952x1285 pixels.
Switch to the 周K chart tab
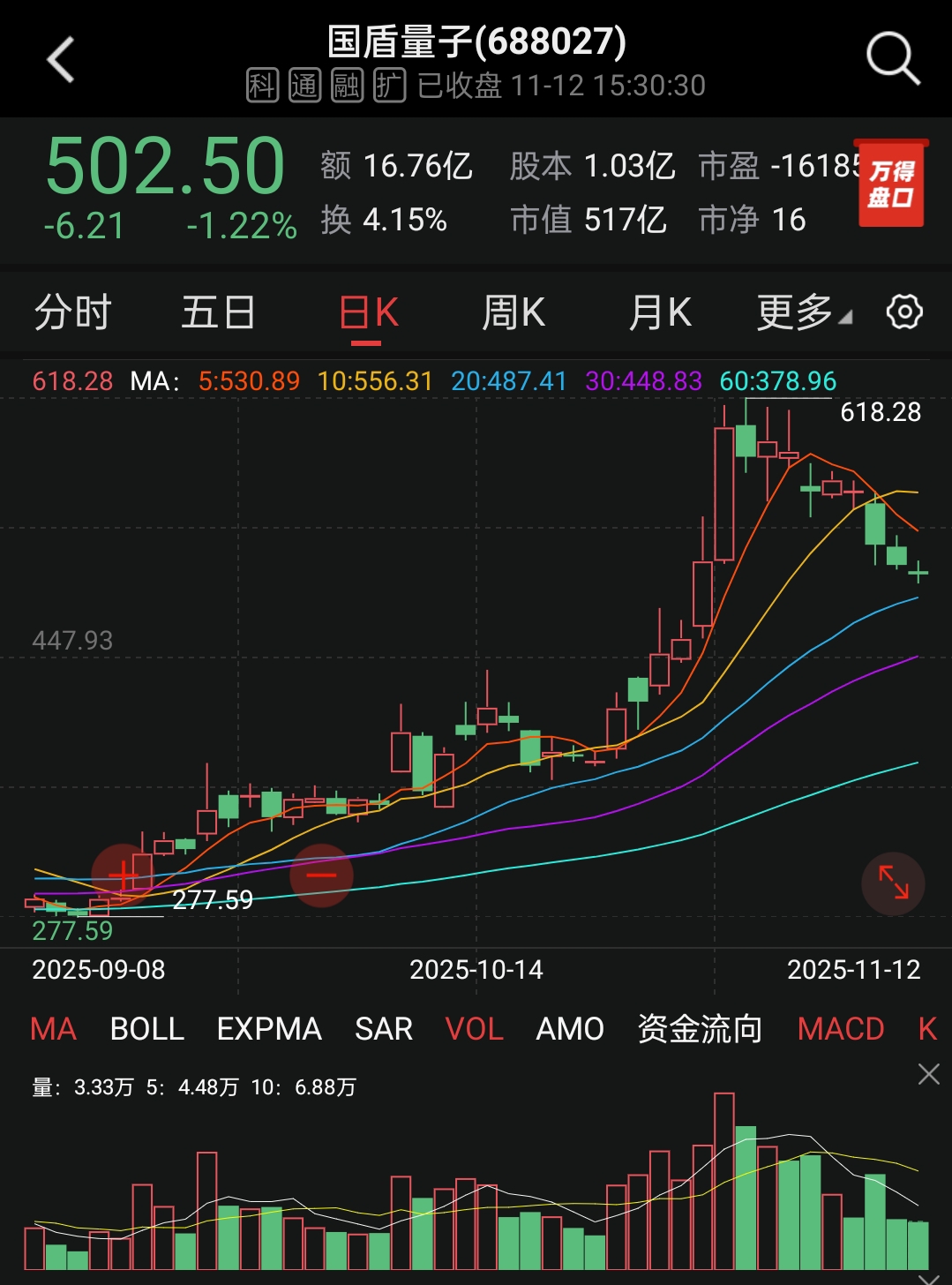click(x=513, y=312)
